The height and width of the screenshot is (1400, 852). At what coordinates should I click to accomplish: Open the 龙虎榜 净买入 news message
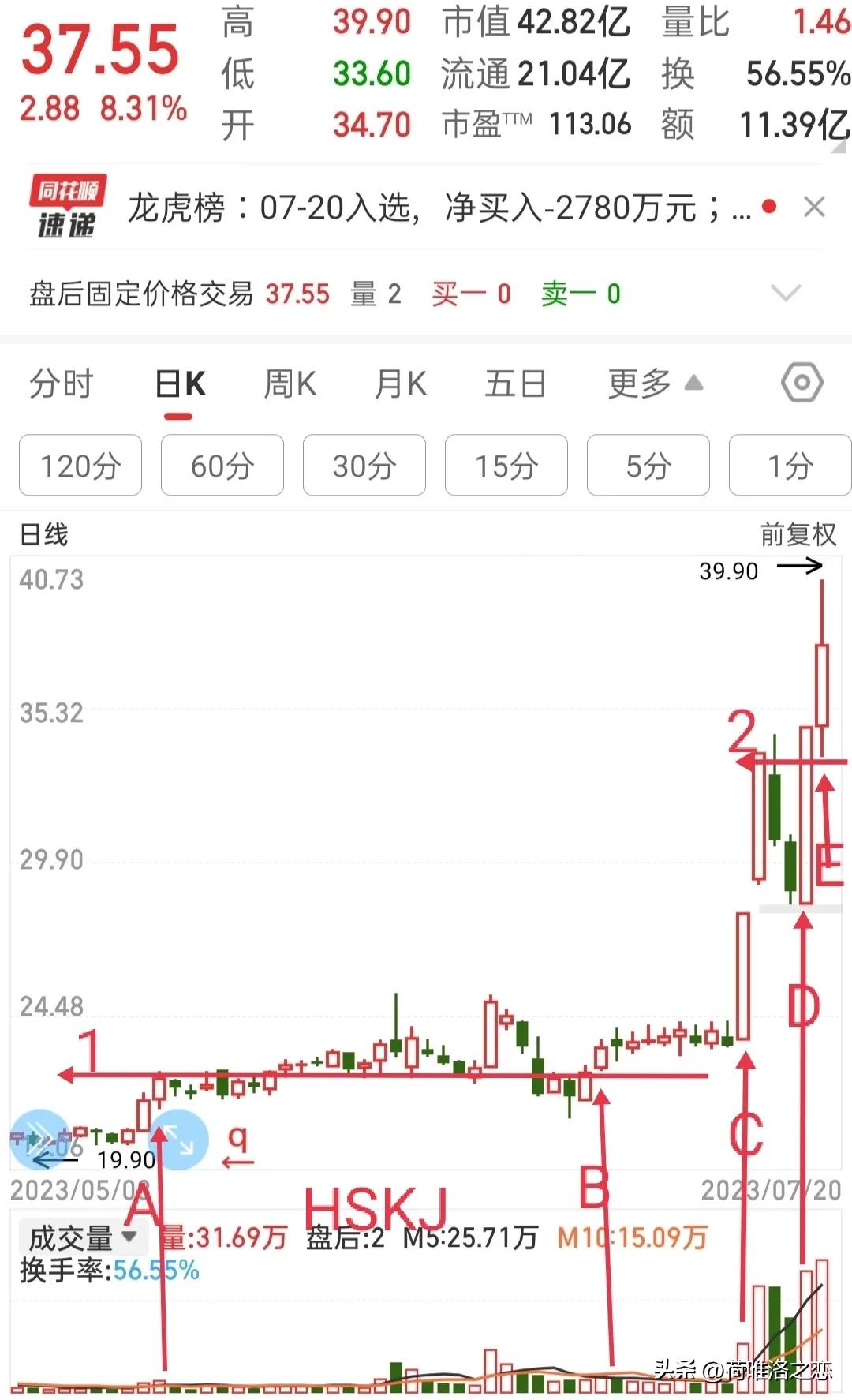(434, 208)
